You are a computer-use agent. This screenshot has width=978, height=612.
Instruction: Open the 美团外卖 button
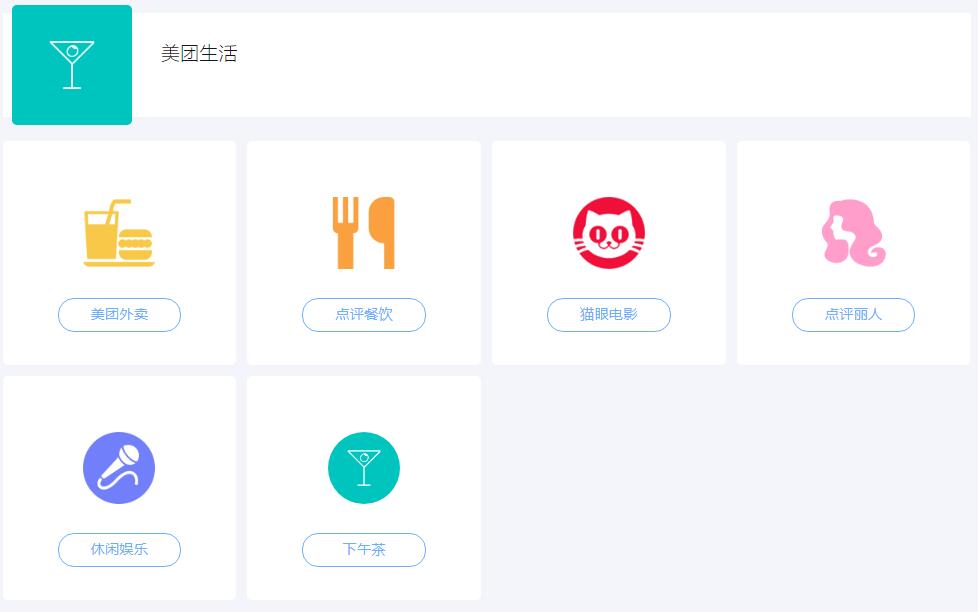(x=119, y=314)
